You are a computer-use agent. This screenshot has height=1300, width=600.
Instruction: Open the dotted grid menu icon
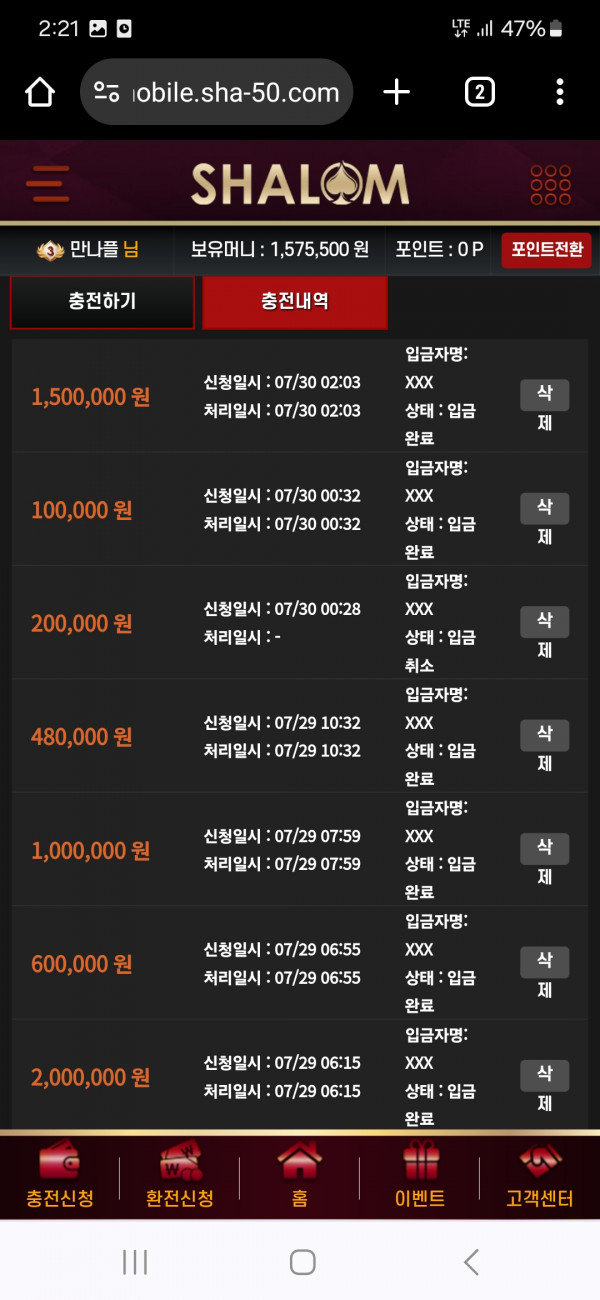[550, 184]
